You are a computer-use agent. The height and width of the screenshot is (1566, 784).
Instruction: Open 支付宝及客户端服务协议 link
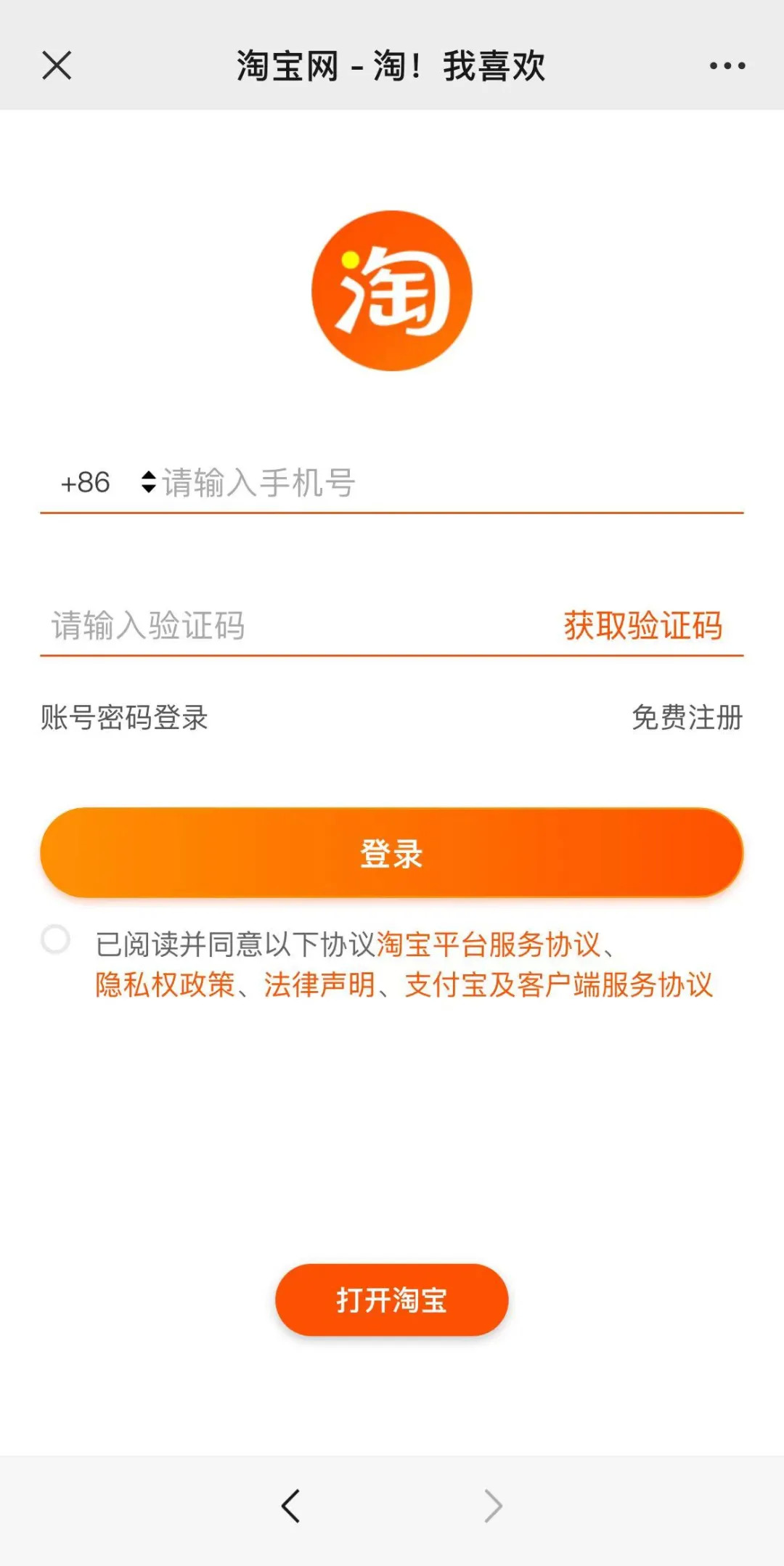[558, 985]
